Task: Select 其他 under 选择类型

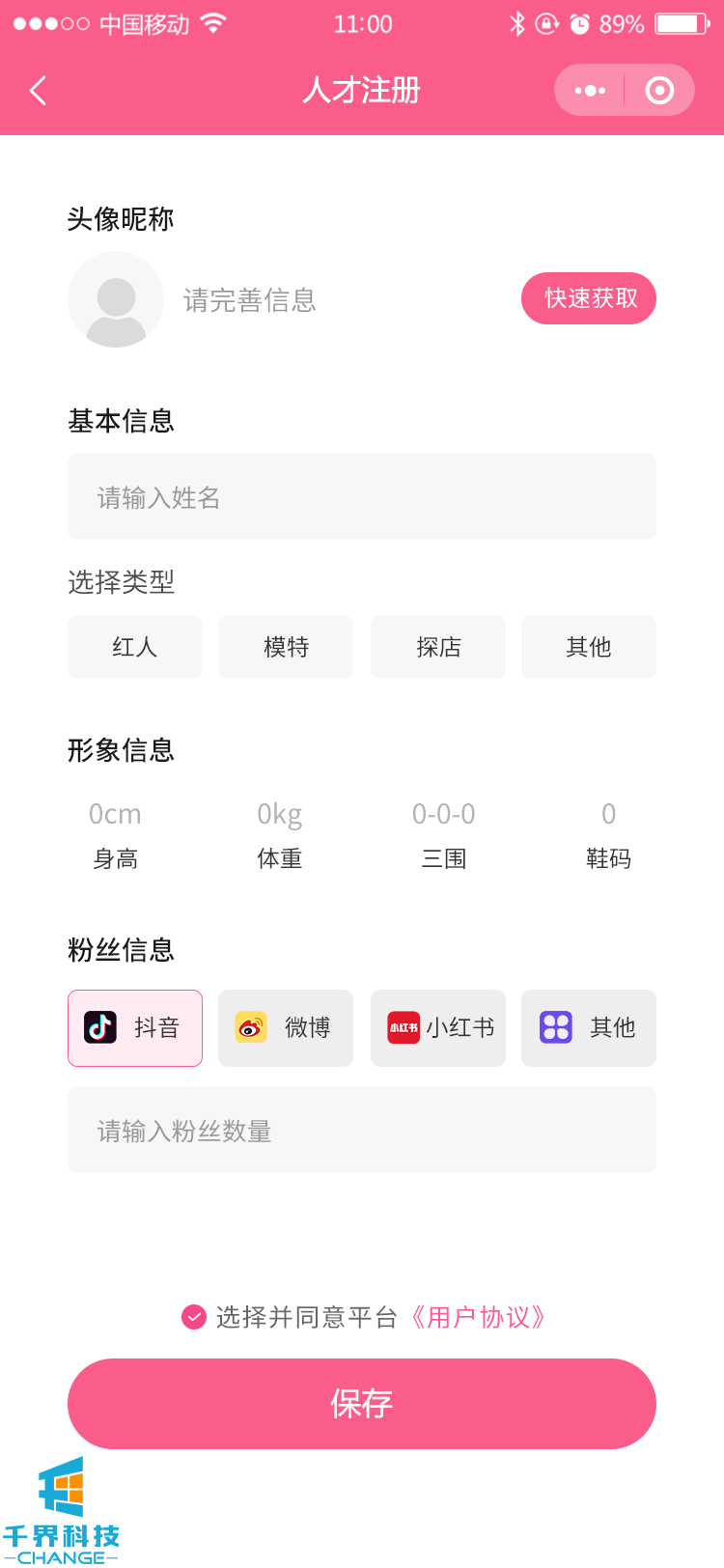Action: point(589,647)
